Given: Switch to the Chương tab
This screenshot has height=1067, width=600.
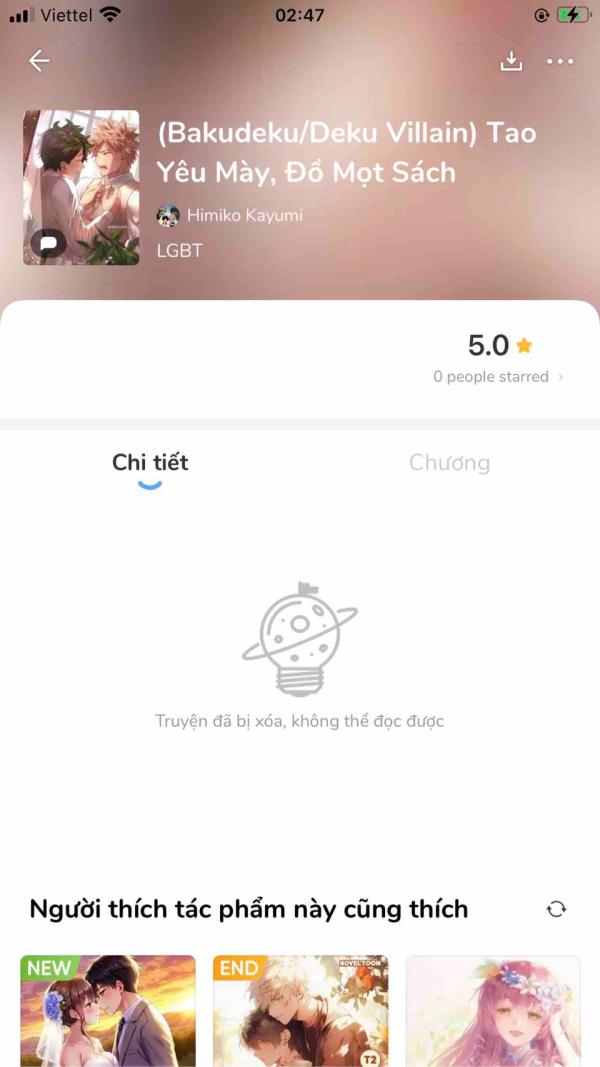Looking at the screenshot, I should 449,463.
